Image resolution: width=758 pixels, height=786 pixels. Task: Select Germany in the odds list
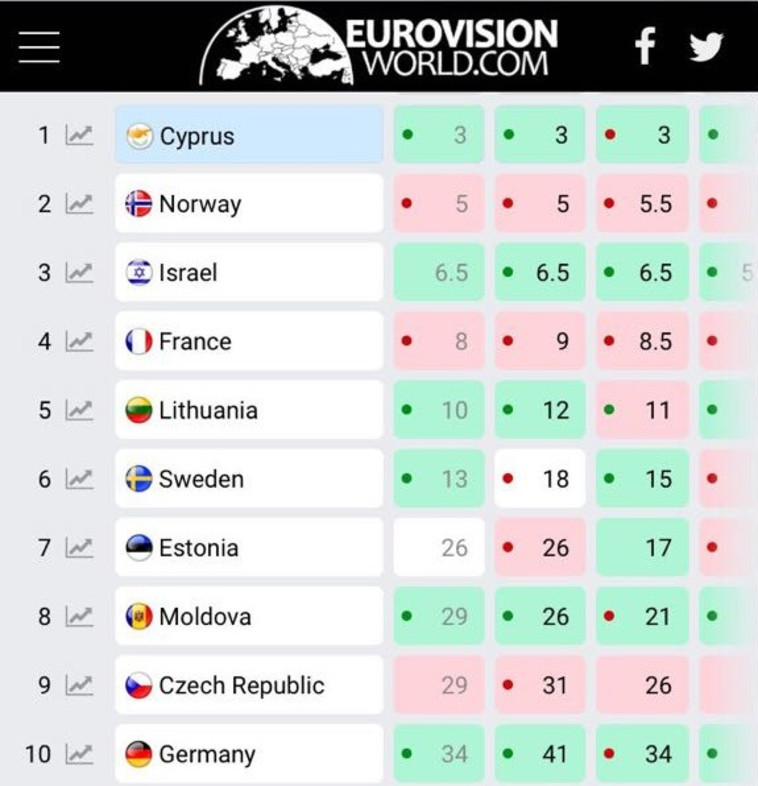point(249,754)
